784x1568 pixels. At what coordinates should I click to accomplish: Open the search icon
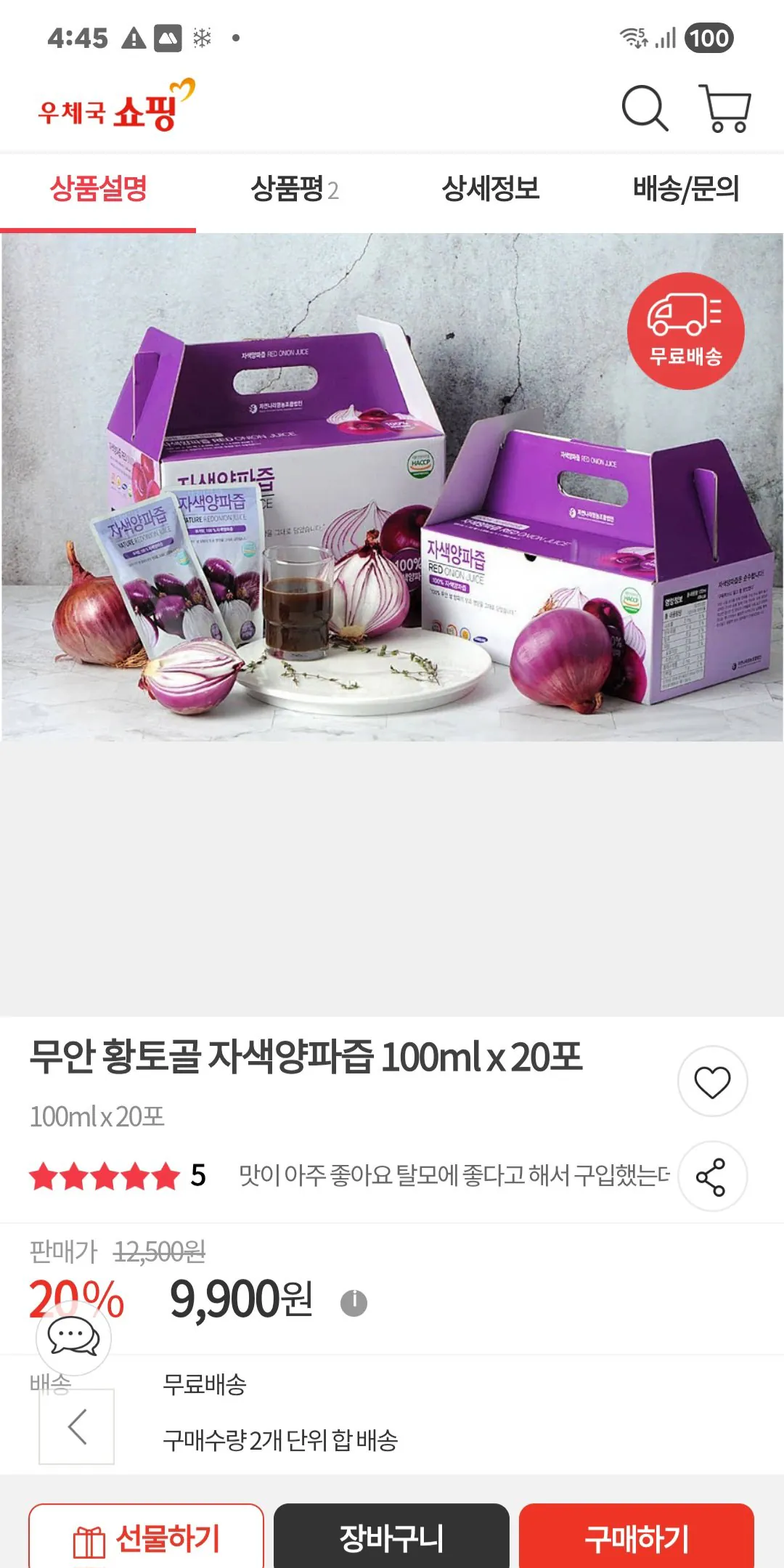pyautogui.click(x=643, y=107)
